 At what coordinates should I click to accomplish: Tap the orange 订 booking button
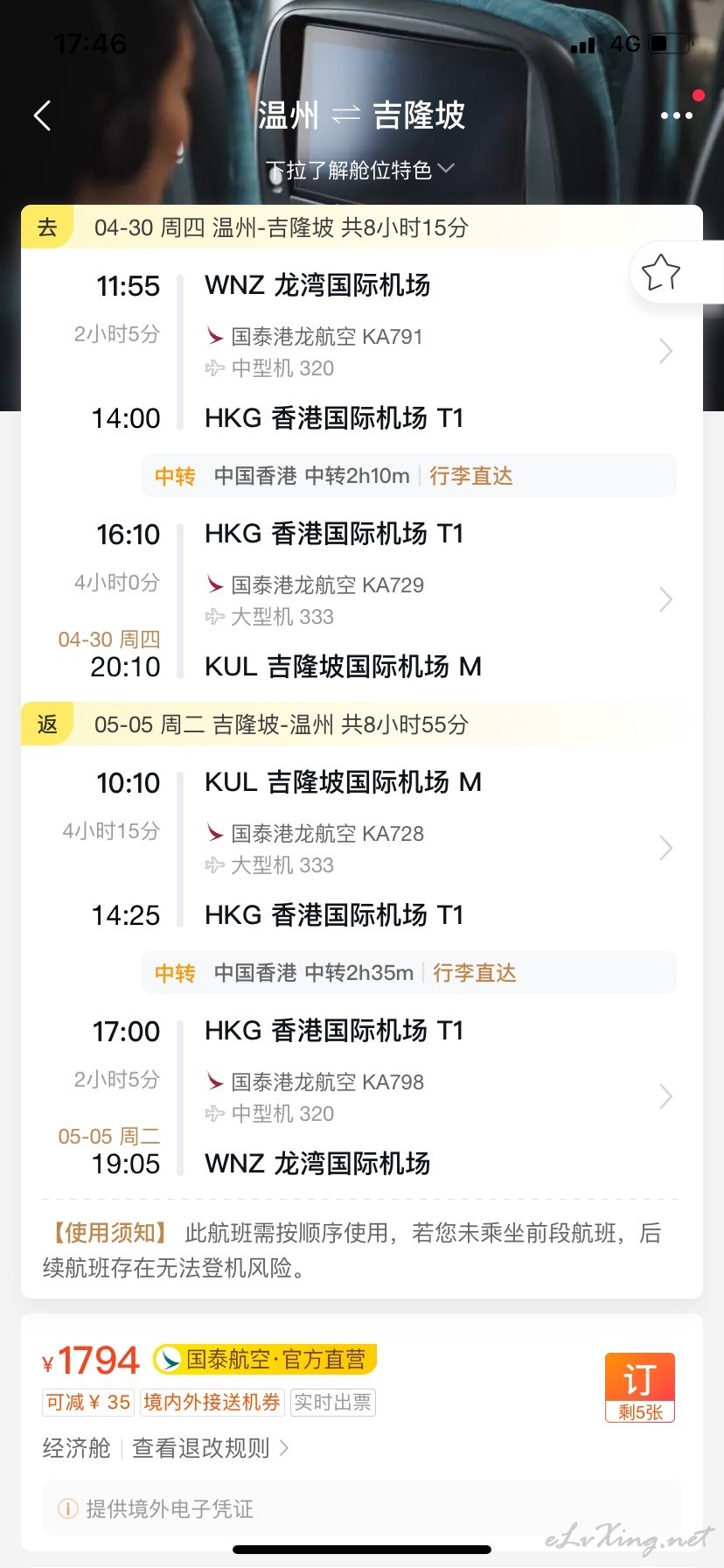pyautogui.click(x=640, y=1387)
